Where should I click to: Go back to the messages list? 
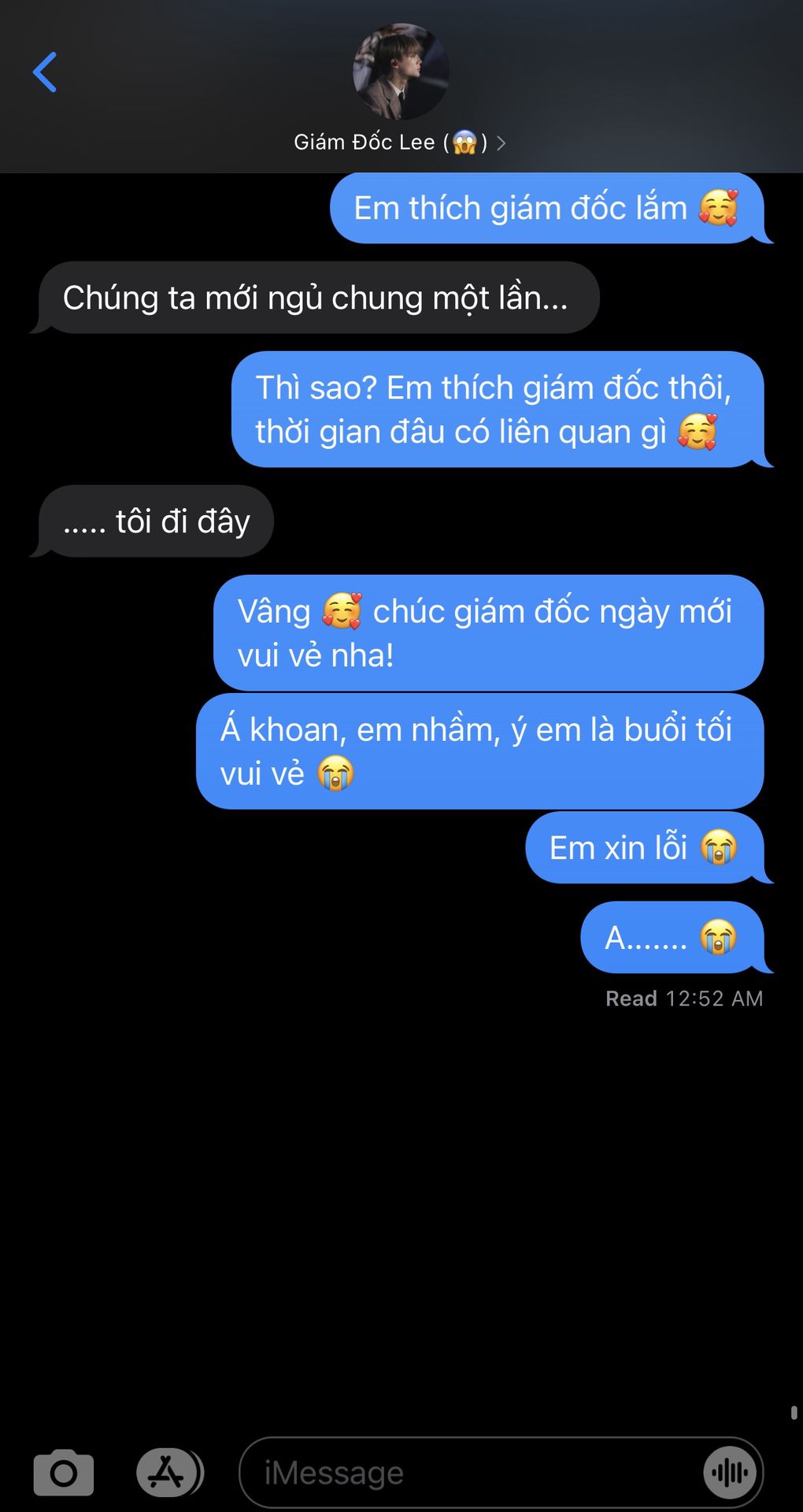(45, 72)
